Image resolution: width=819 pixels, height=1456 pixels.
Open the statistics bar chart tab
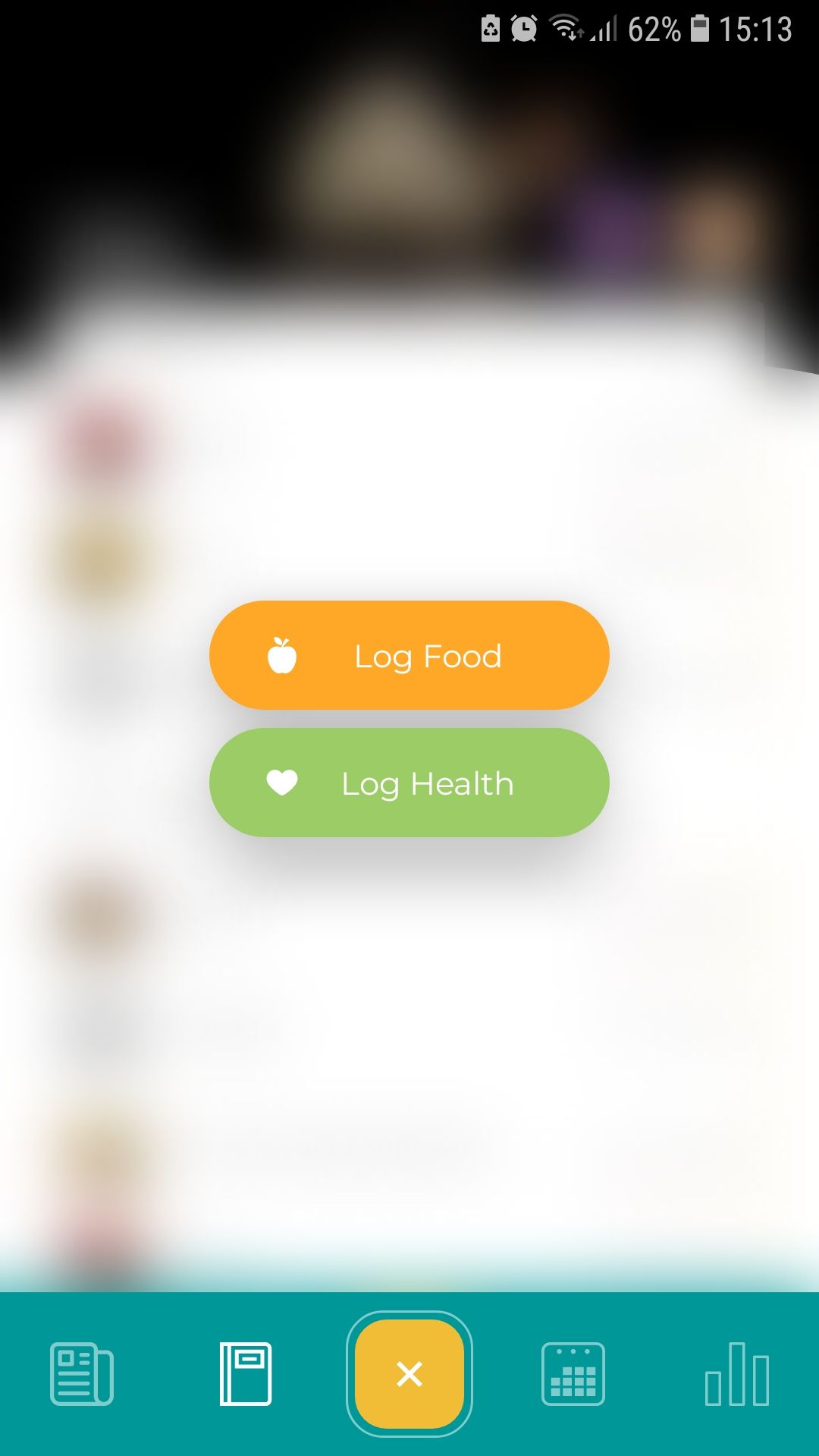737,1374
